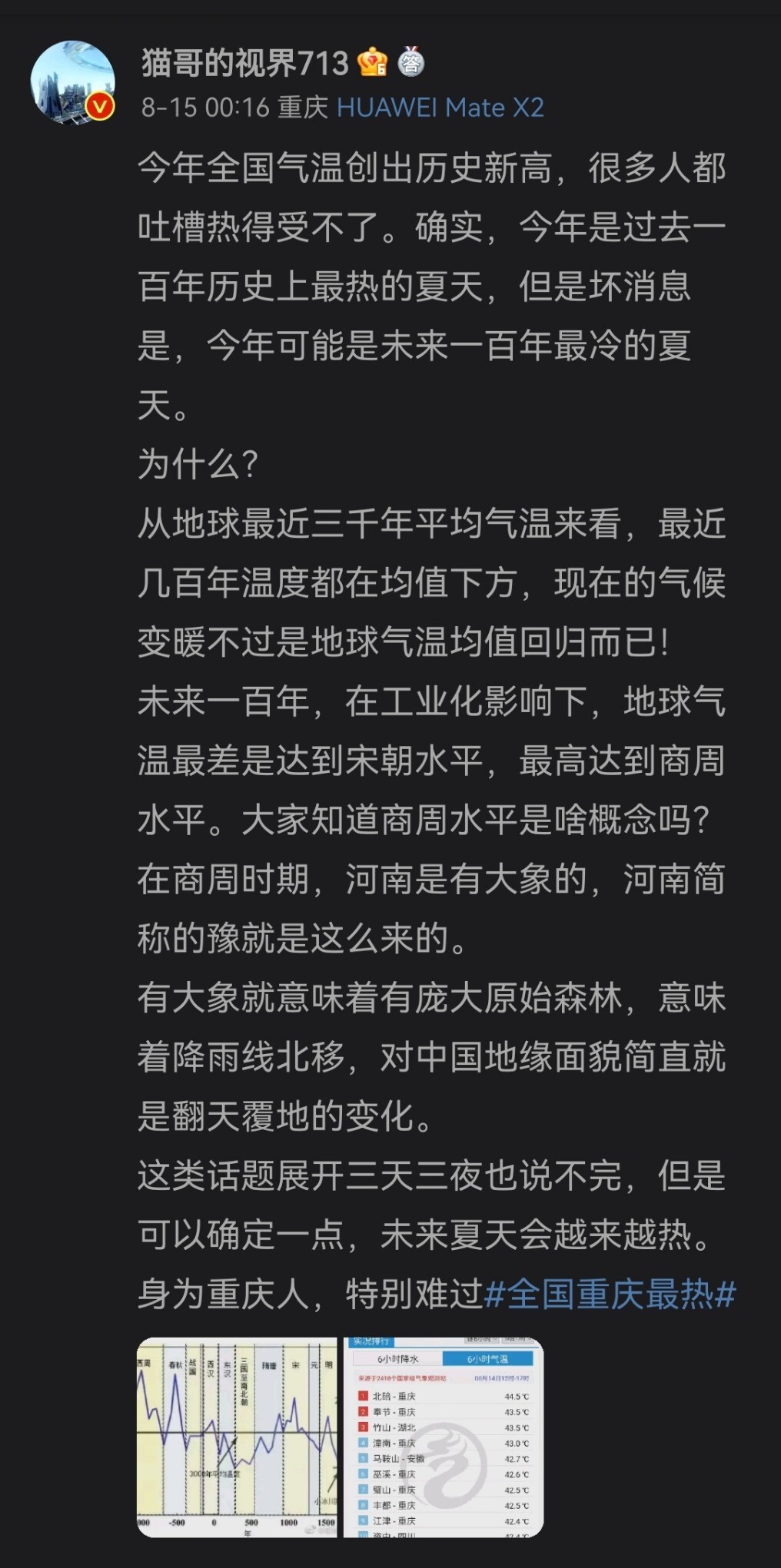View the 6小时气温 ranking image
Viewport: 781px width, 1568px height.
pyautogui.click(x=444, y=1437)
